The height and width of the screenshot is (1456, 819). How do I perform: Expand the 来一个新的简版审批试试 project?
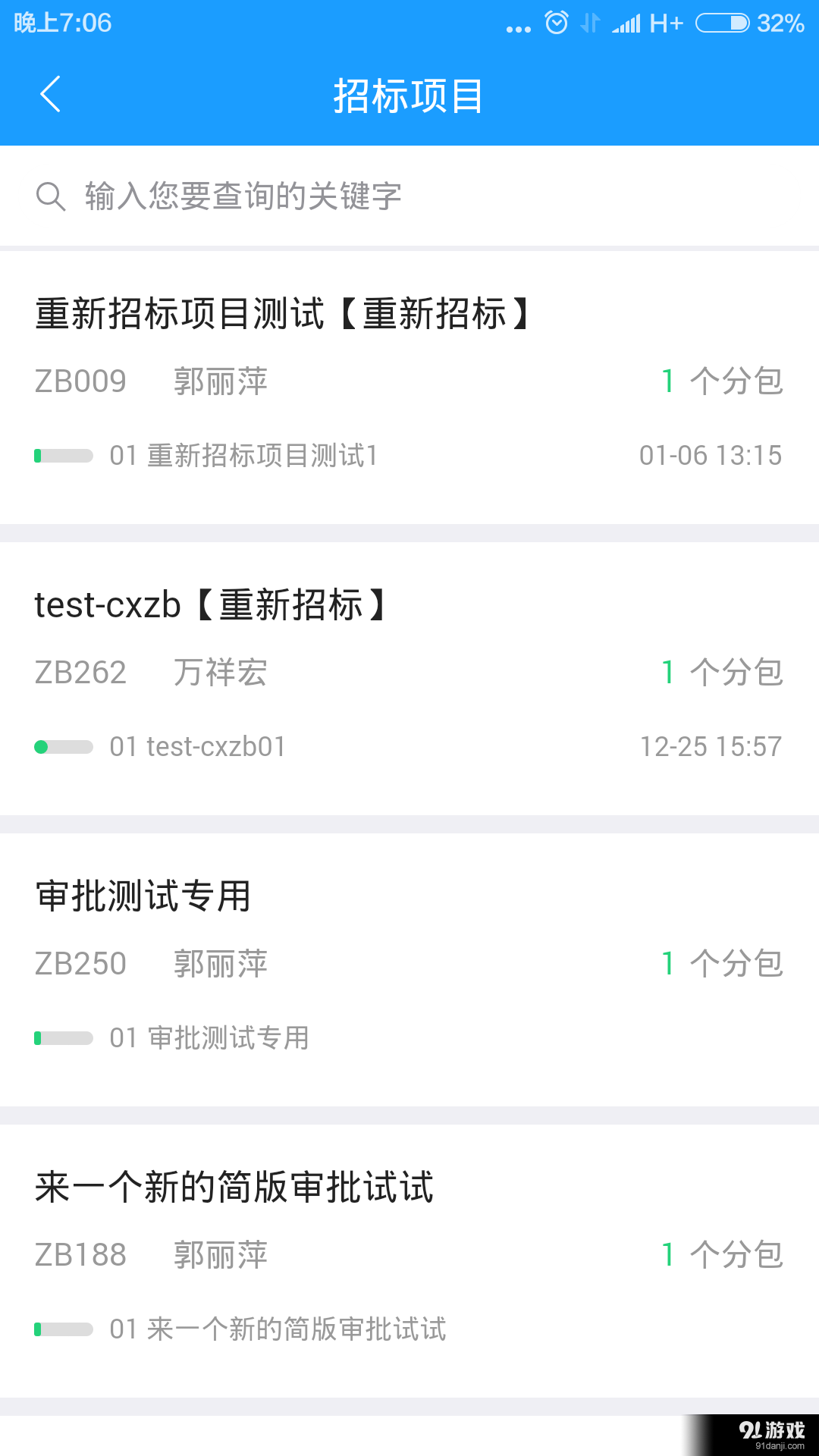point(234,1188)
